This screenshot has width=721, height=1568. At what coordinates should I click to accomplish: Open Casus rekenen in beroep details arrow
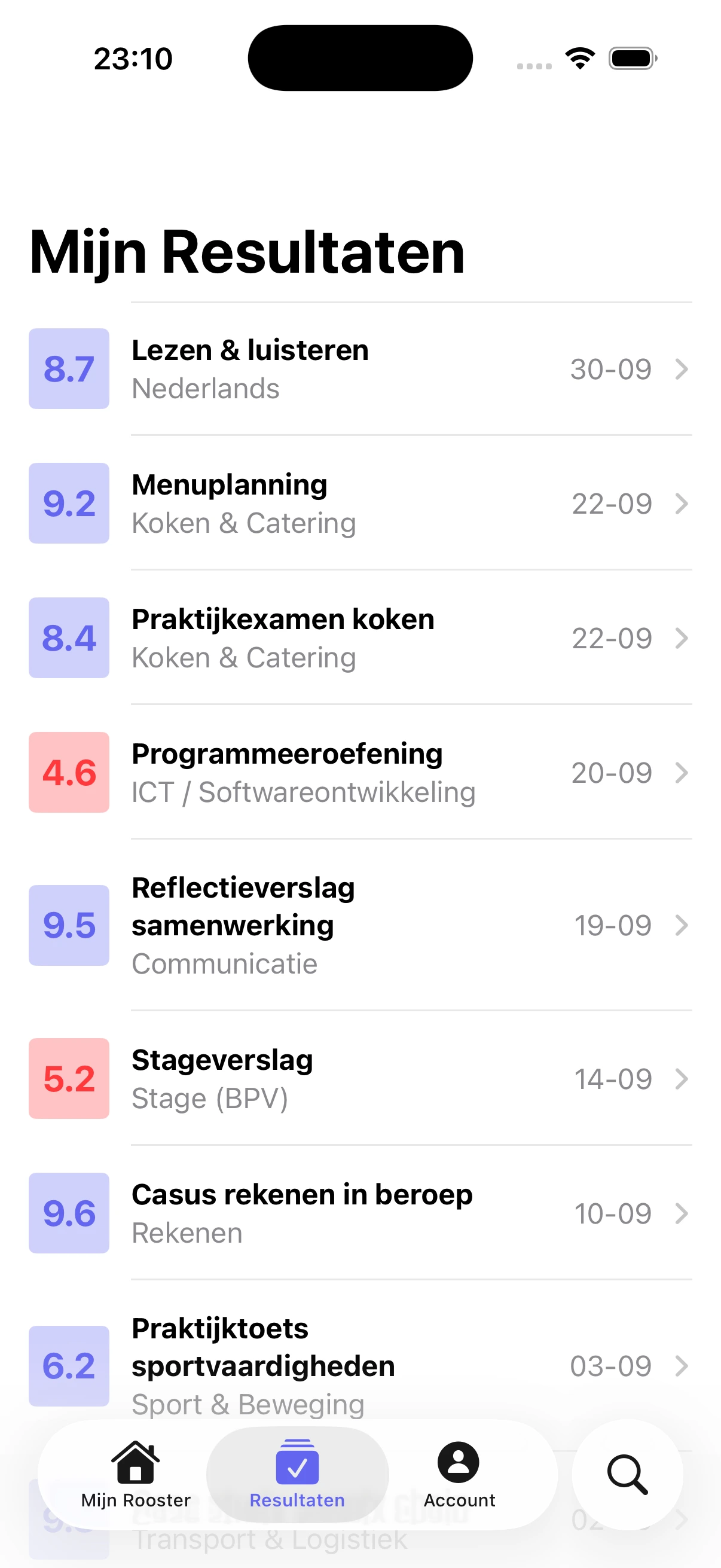click(681, 1213)
